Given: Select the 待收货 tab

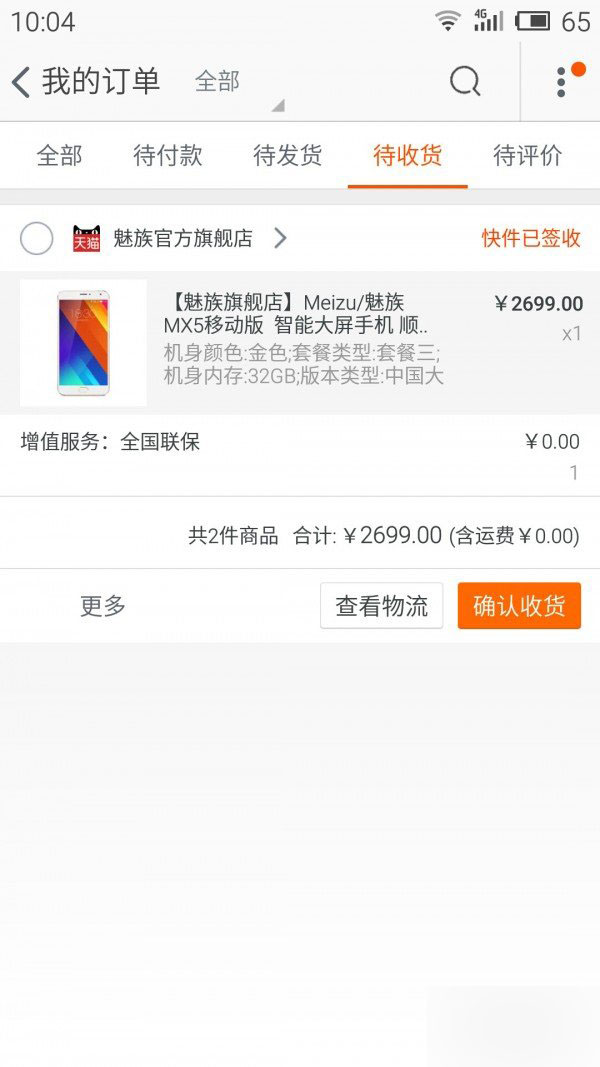Looking at the screenshot, I should pyautogui.click(x=408, y=156).
